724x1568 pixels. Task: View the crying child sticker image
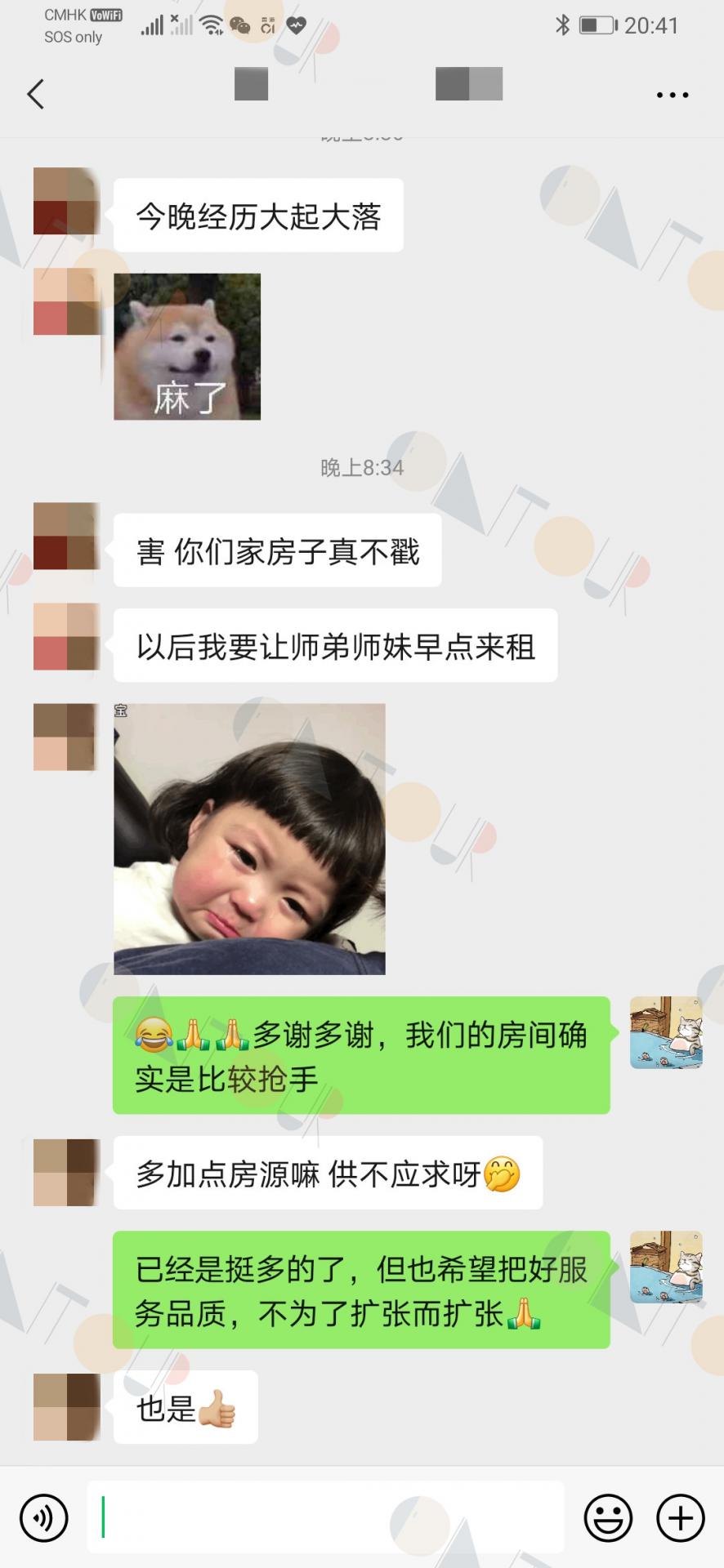pos(249,839)
